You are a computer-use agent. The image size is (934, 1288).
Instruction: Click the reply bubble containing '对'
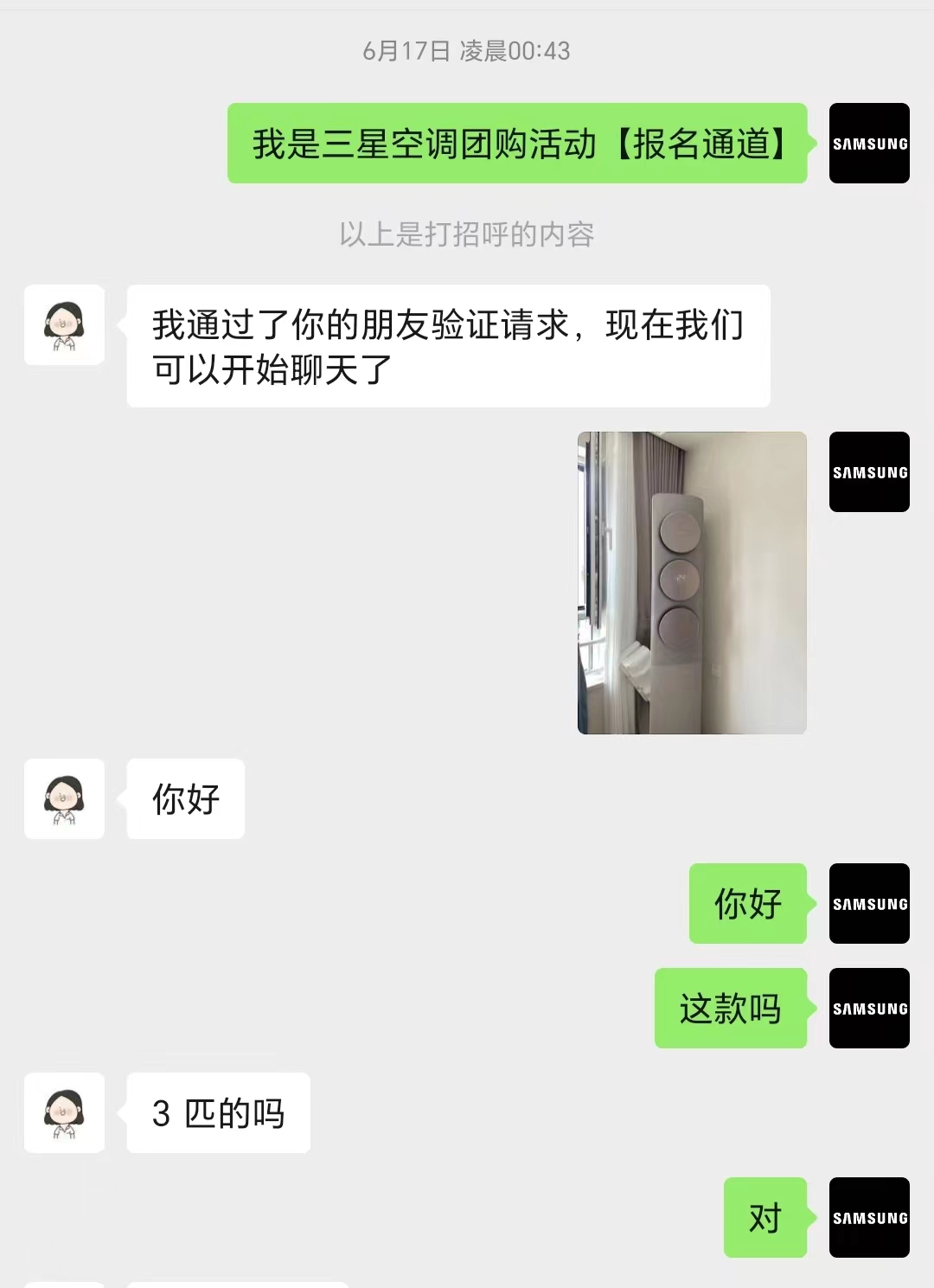(764, 1216)
